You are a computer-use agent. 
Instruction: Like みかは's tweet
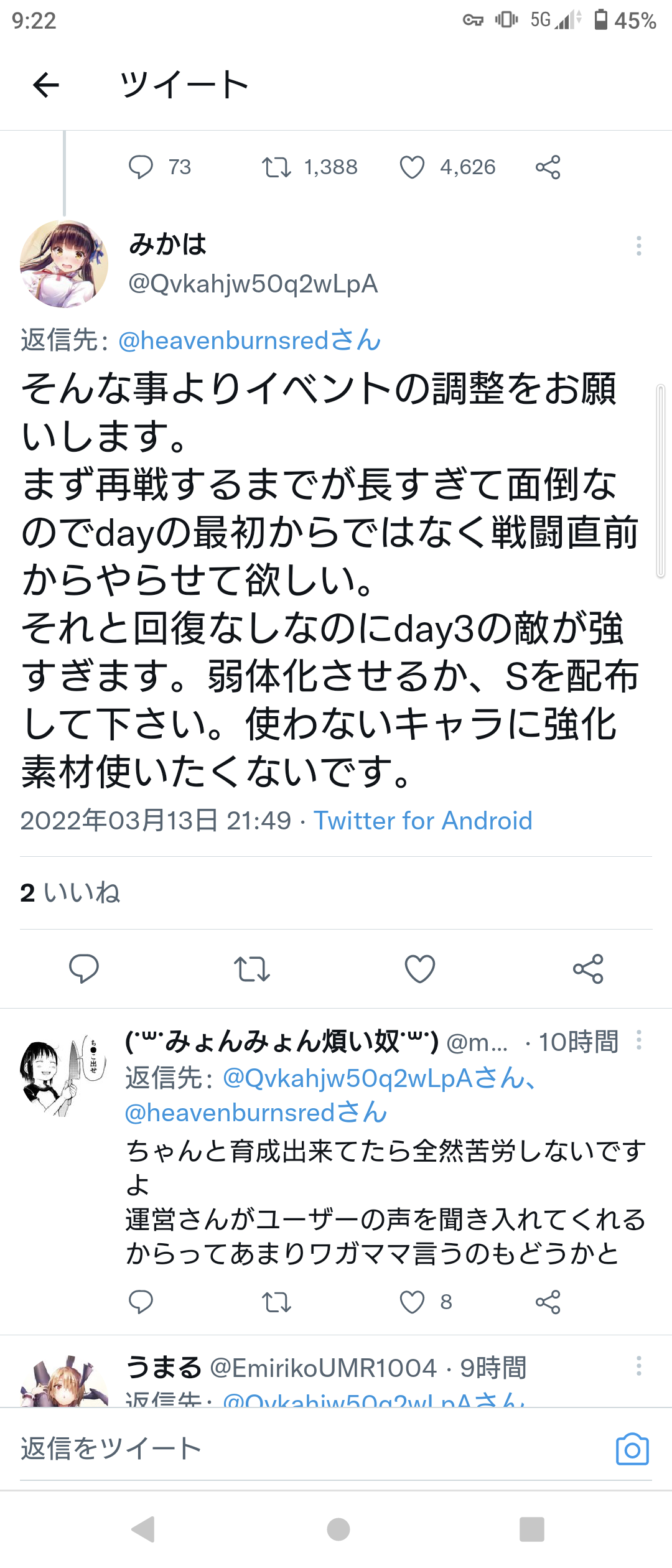pos(420,969)
